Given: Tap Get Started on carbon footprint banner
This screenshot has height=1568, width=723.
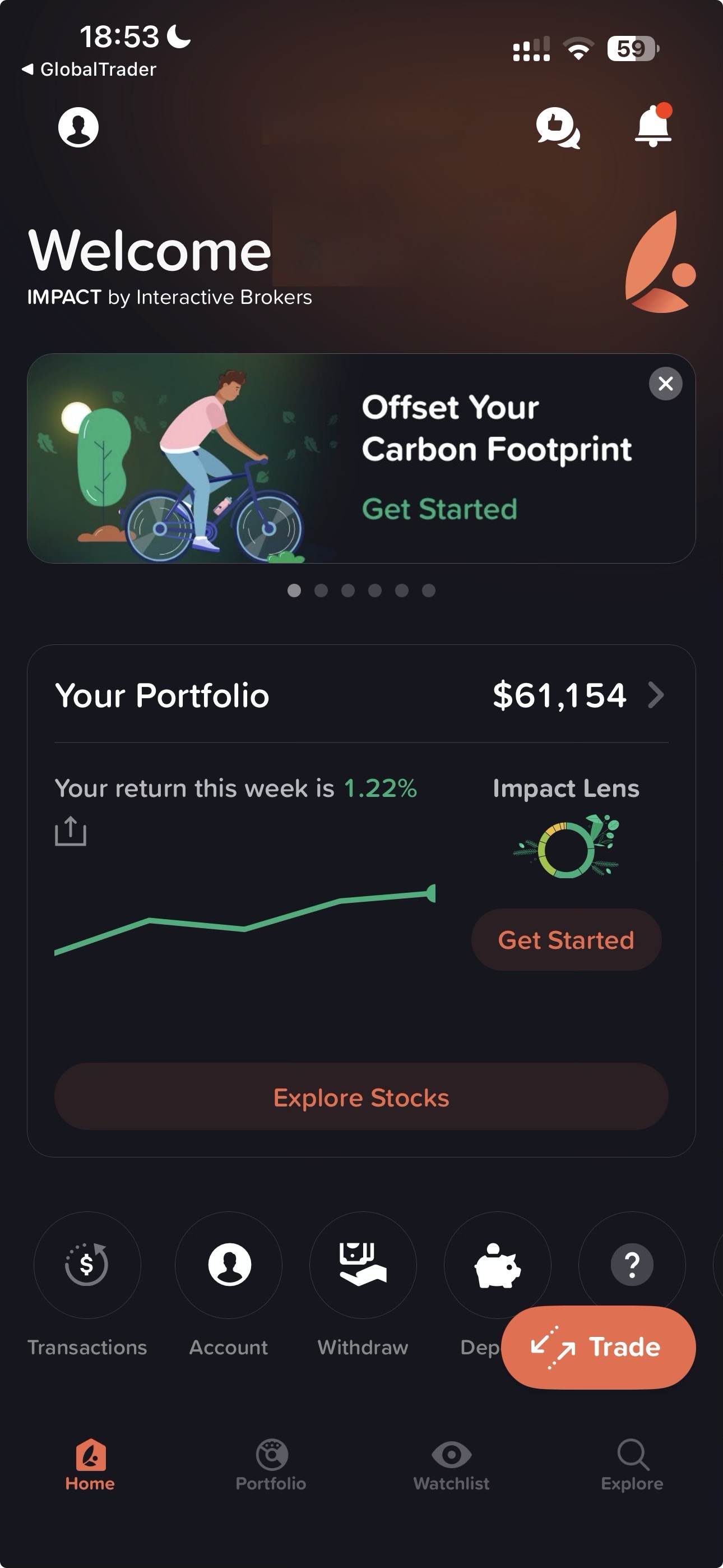Looking at the screenshot, I should (439, 509).
